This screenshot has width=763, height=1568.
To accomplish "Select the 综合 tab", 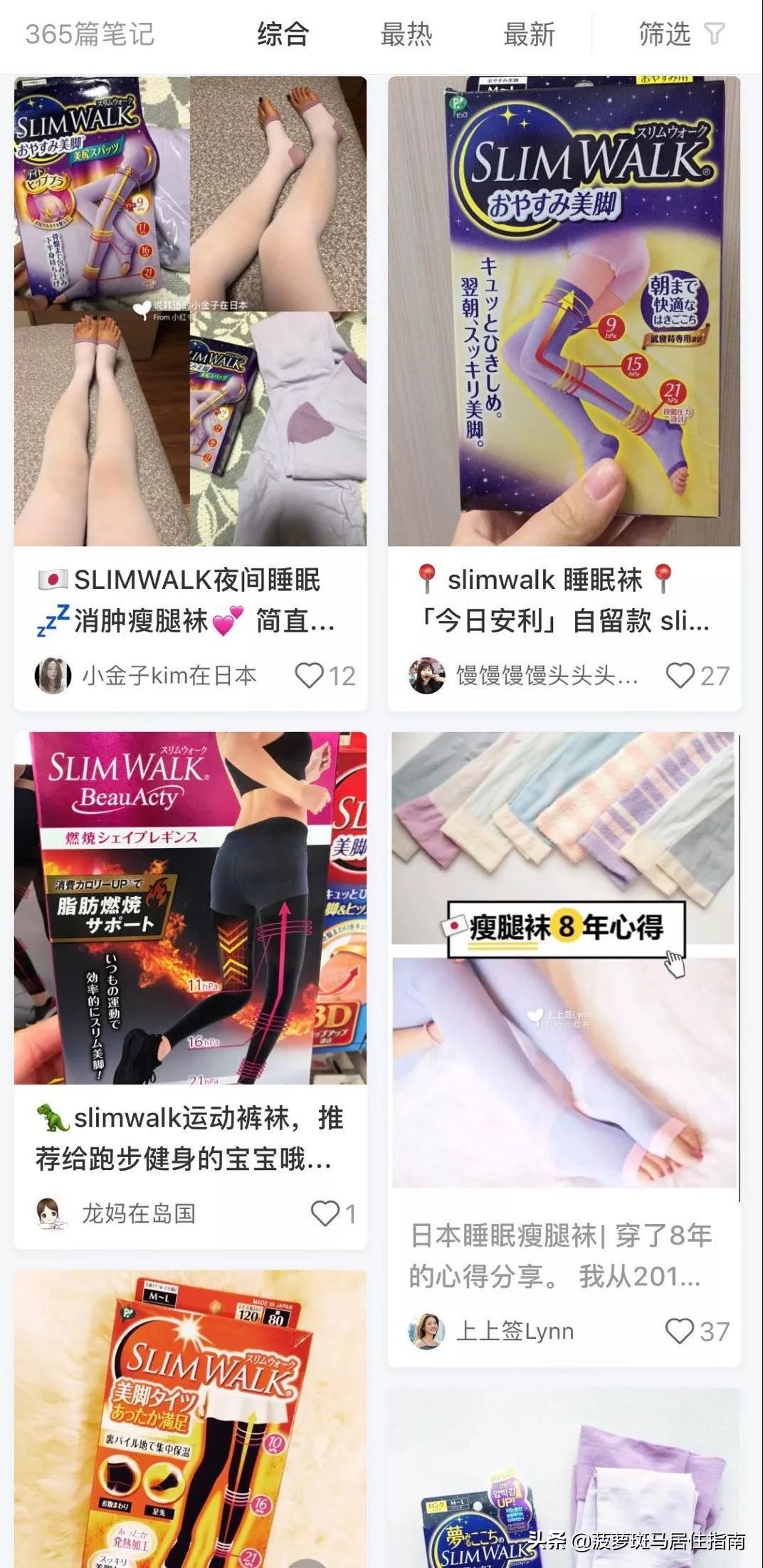I will tap(281, 35).
